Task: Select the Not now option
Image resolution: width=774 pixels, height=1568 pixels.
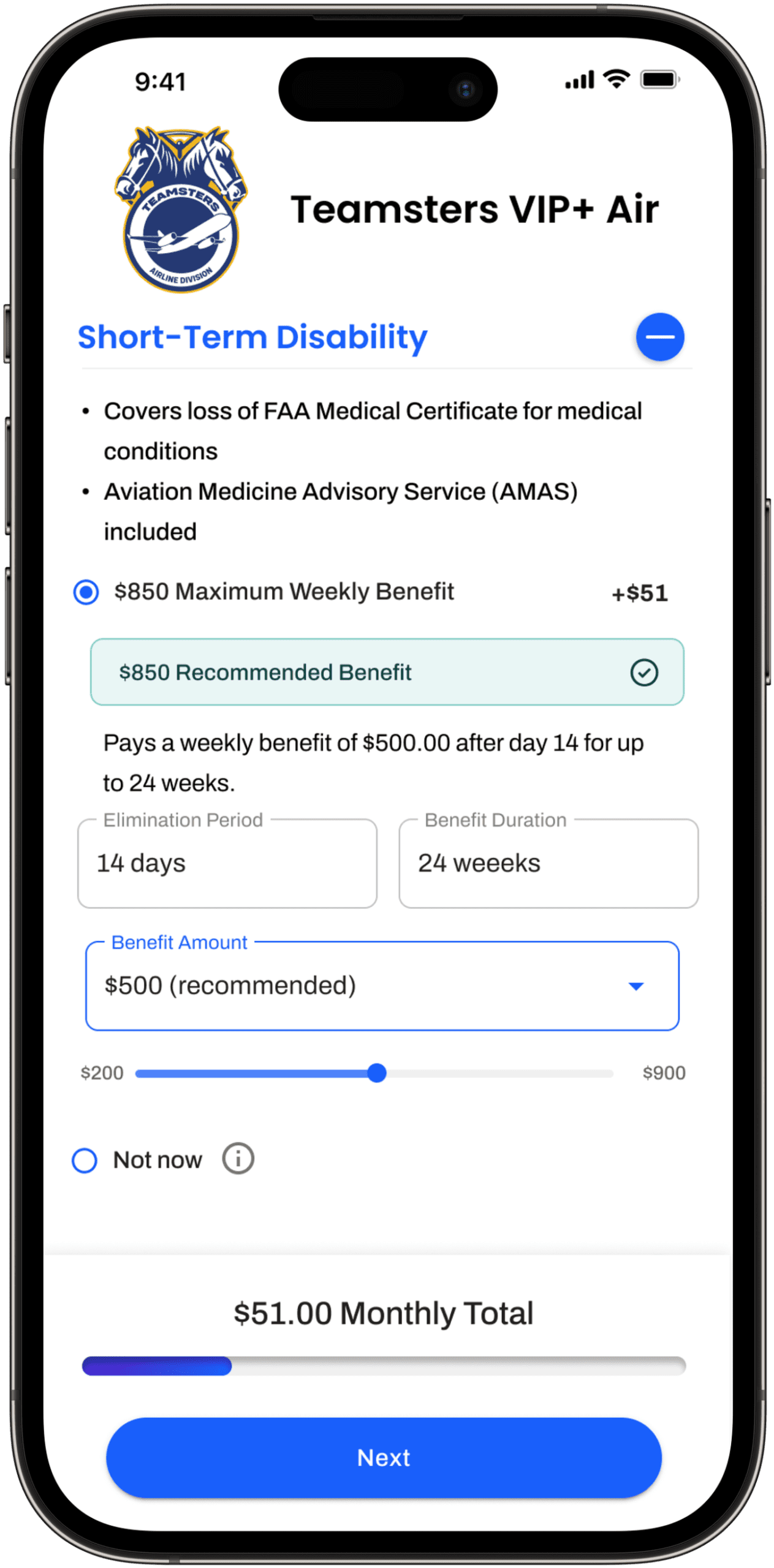Action: point(85,1160)
